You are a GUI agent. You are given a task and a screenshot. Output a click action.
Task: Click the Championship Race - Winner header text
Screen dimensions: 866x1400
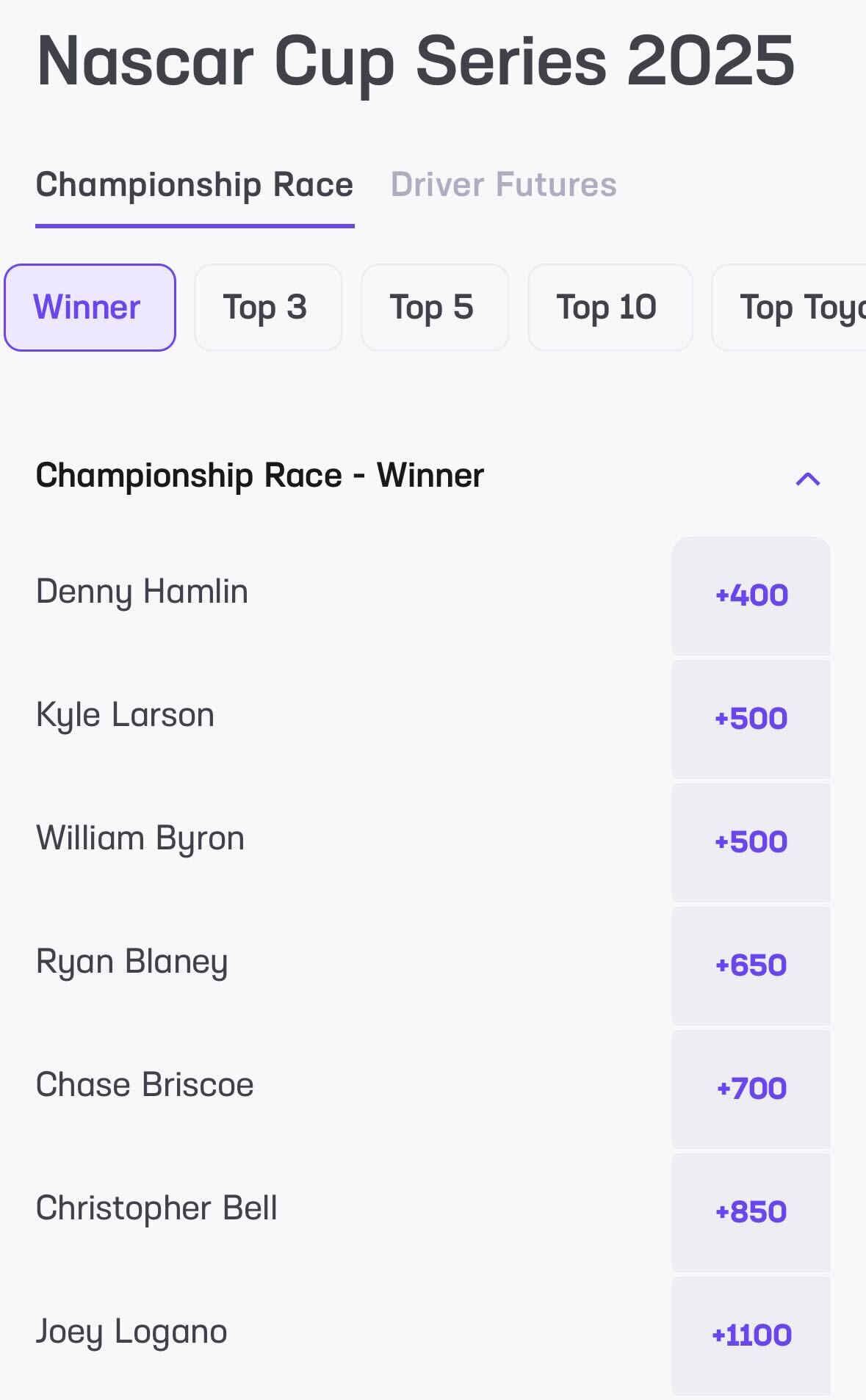[259, 476]
